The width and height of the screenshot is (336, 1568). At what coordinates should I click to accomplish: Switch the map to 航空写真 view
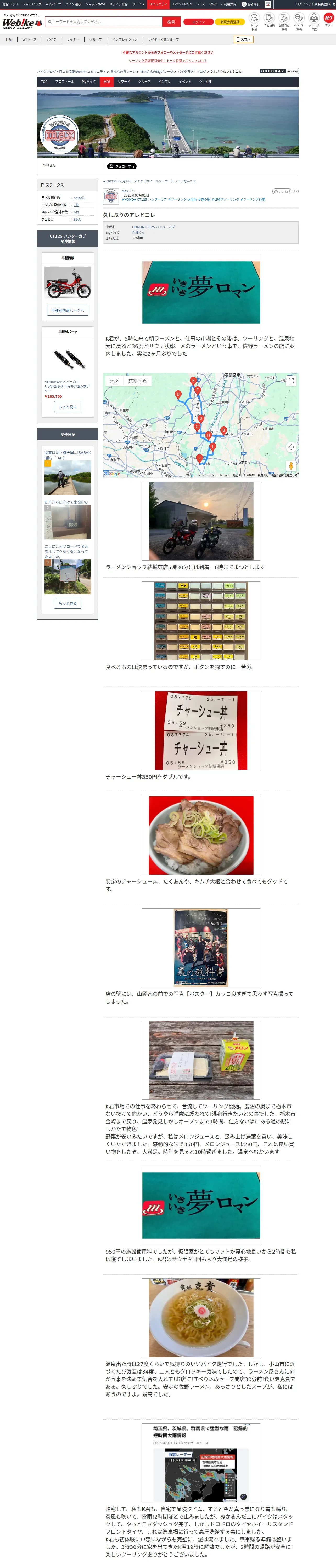[137, 381]
